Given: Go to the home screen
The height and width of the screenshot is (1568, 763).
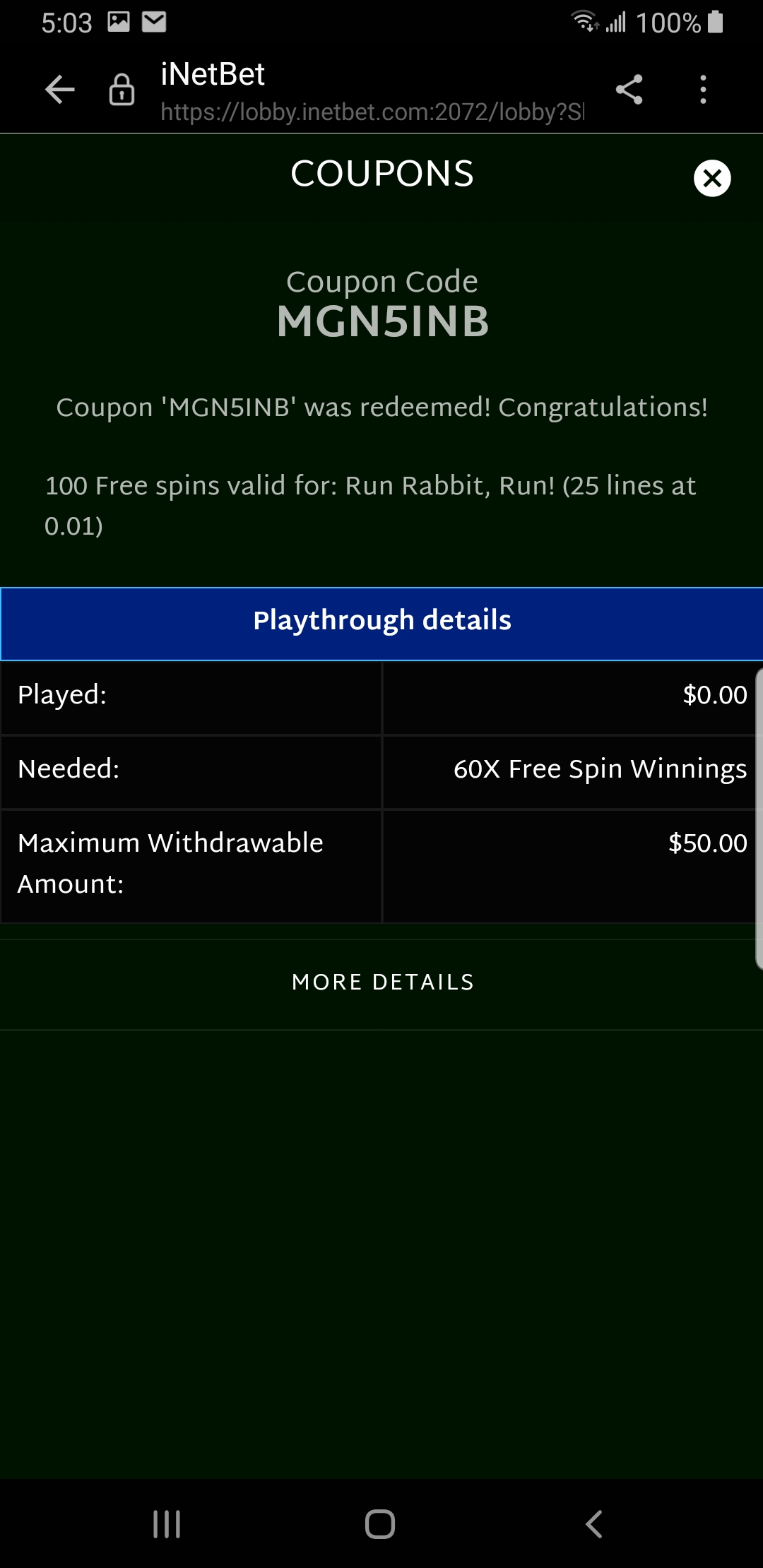Looking at the screenshot, I should (x=380, y=1524).
